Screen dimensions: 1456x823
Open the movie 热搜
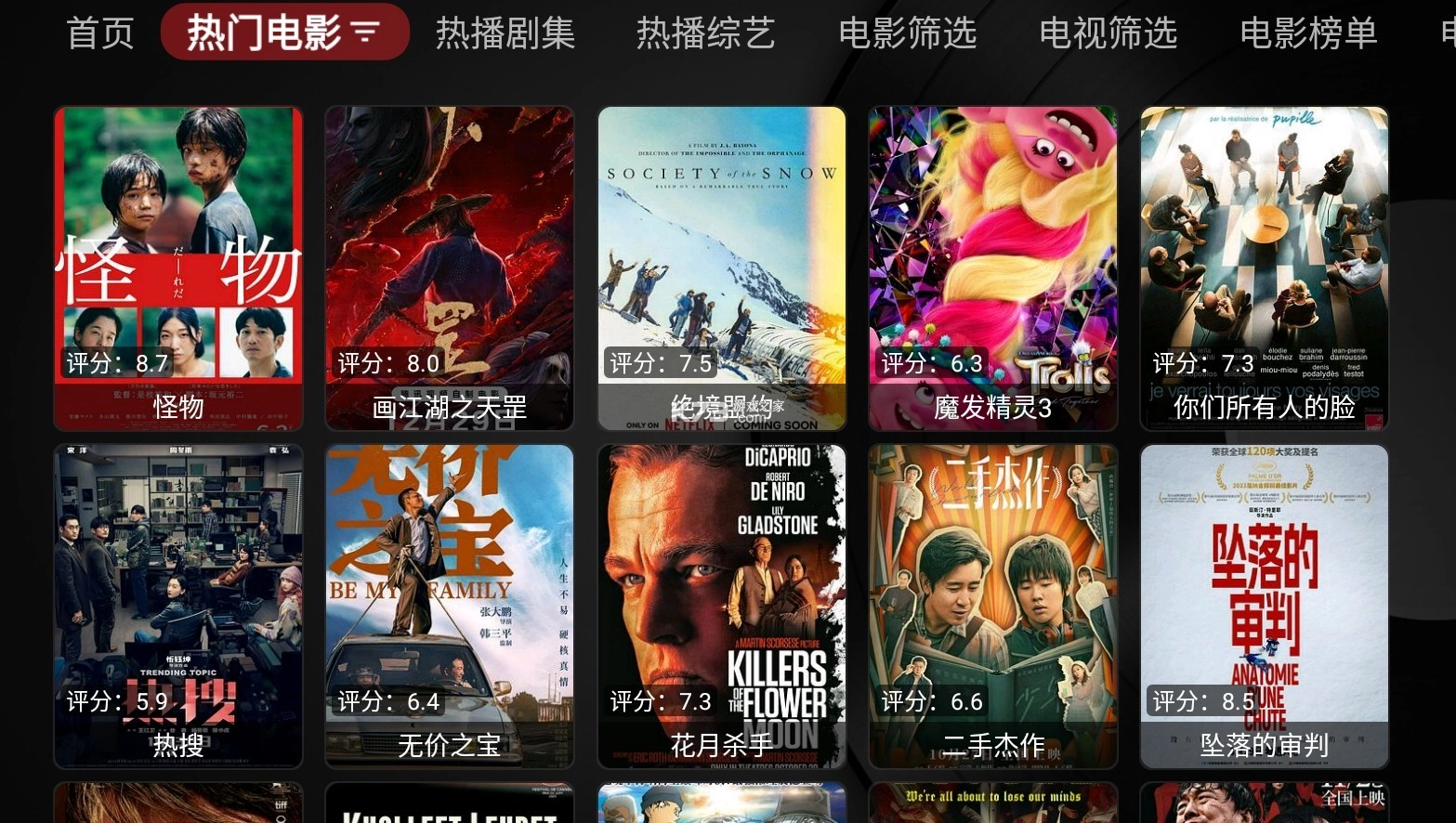tap(178, 606)
